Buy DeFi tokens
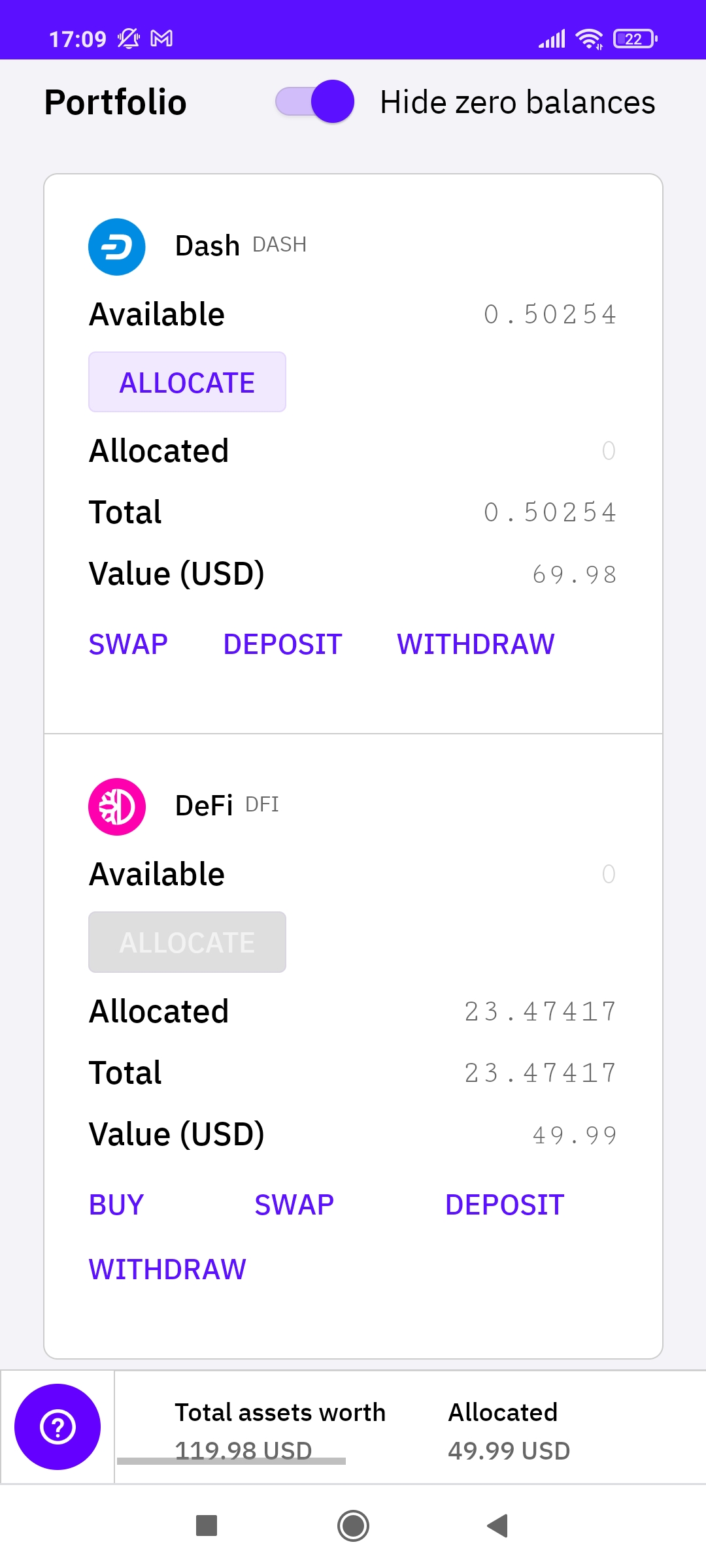Screen dimensions: 706x1568 pos(116,1205)
